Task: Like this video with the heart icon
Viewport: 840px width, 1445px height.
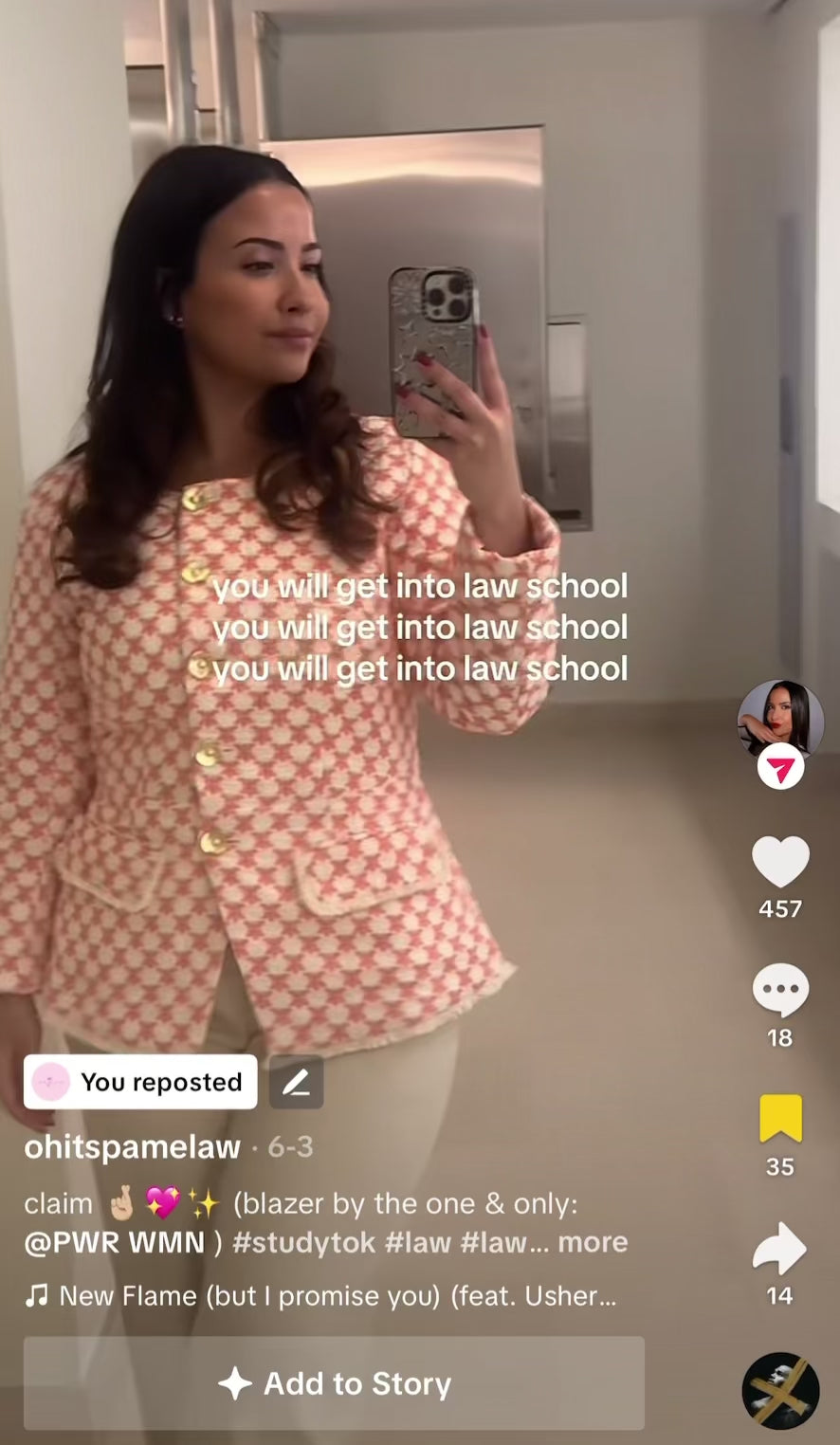Action: 780,862
